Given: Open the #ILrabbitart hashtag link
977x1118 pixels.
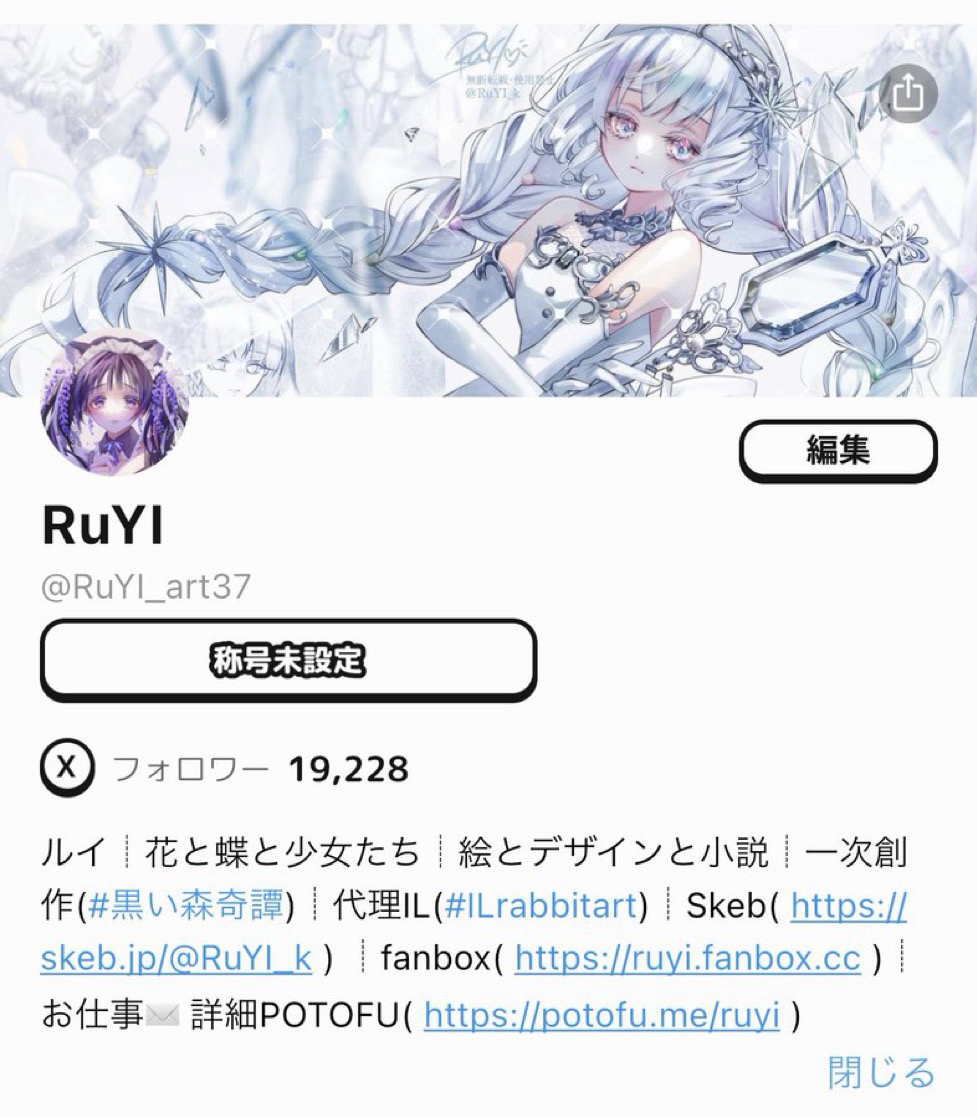Looking at the screenshot, I should [541, 905].
